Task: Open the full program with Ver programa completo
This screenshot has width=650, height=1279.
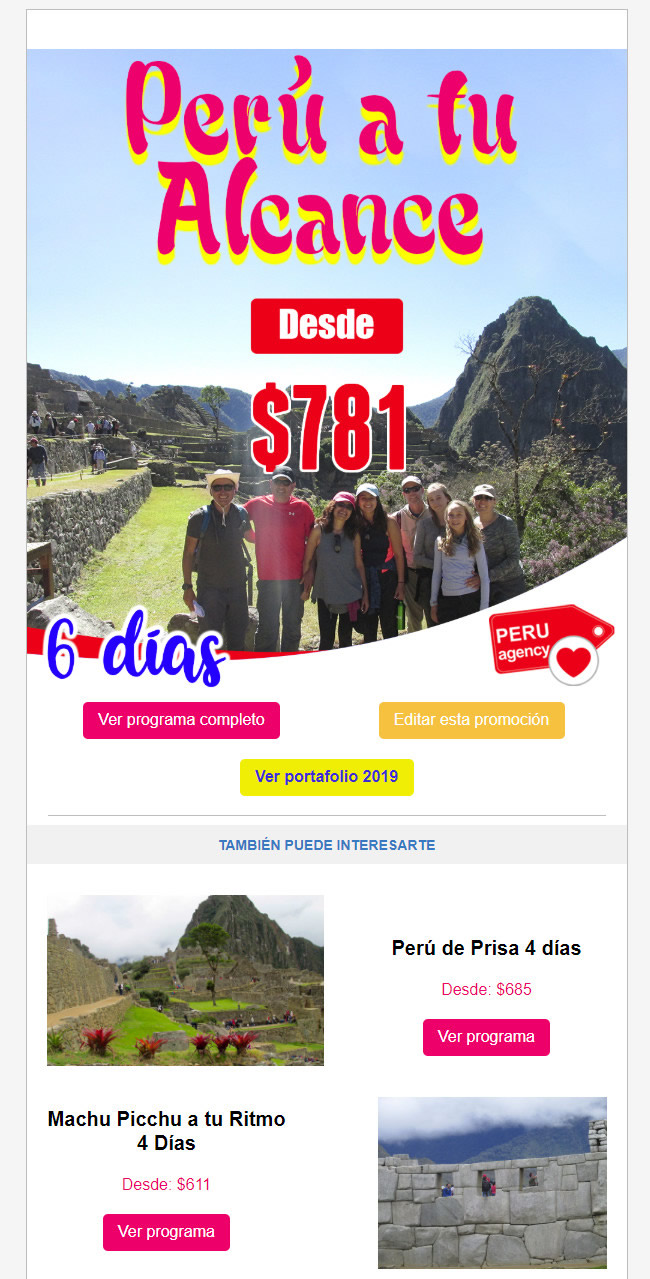Action: pos(181,720)
